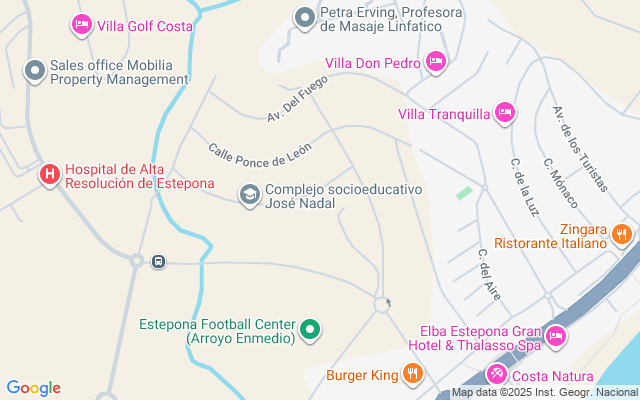Viewport: 640px width, 400px height.
Task: Select Villa Don Pedro hotel marker
Action: tap(435, 62)
